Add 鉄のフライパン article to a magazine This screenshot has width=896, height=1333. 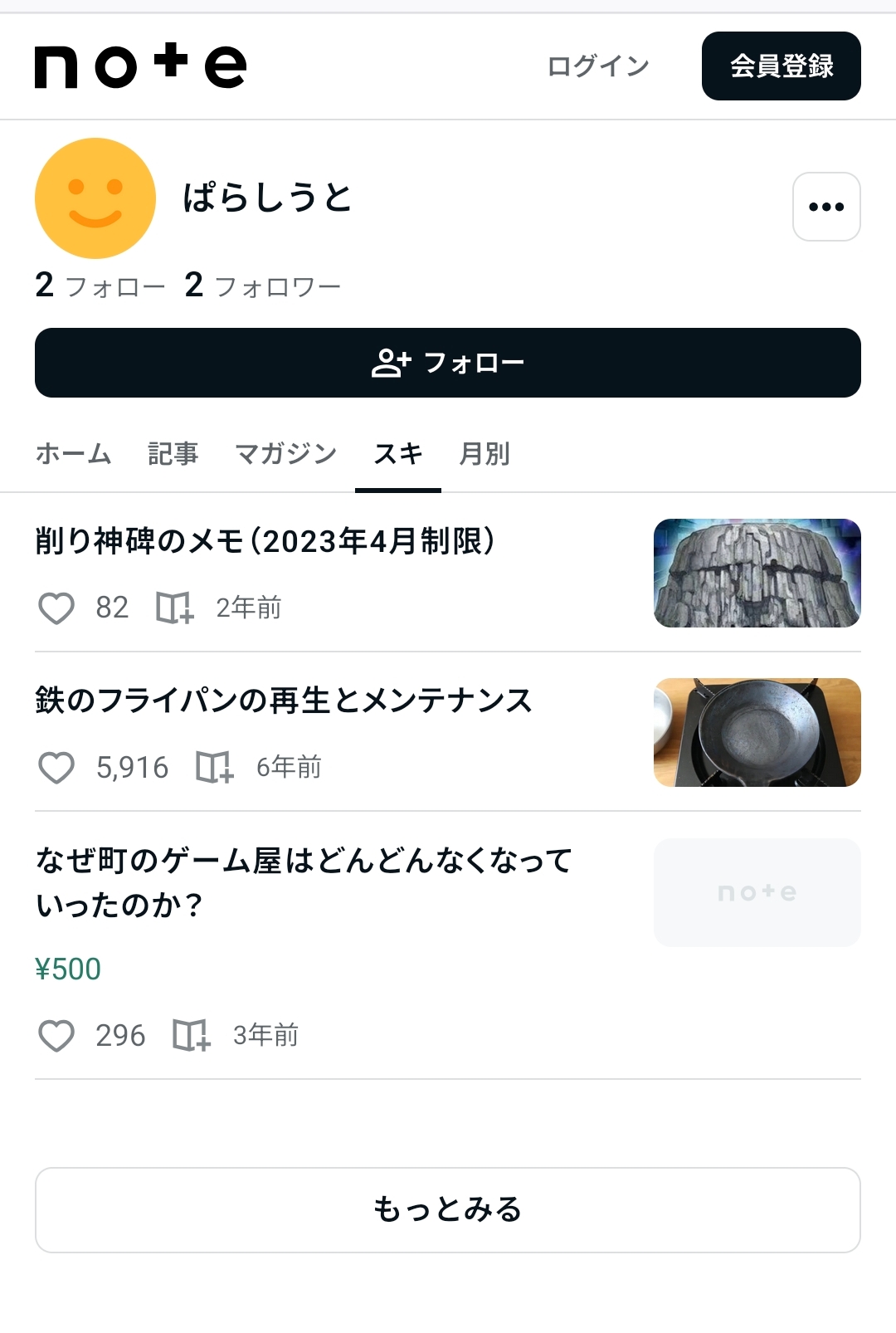(x=214, y=768)
